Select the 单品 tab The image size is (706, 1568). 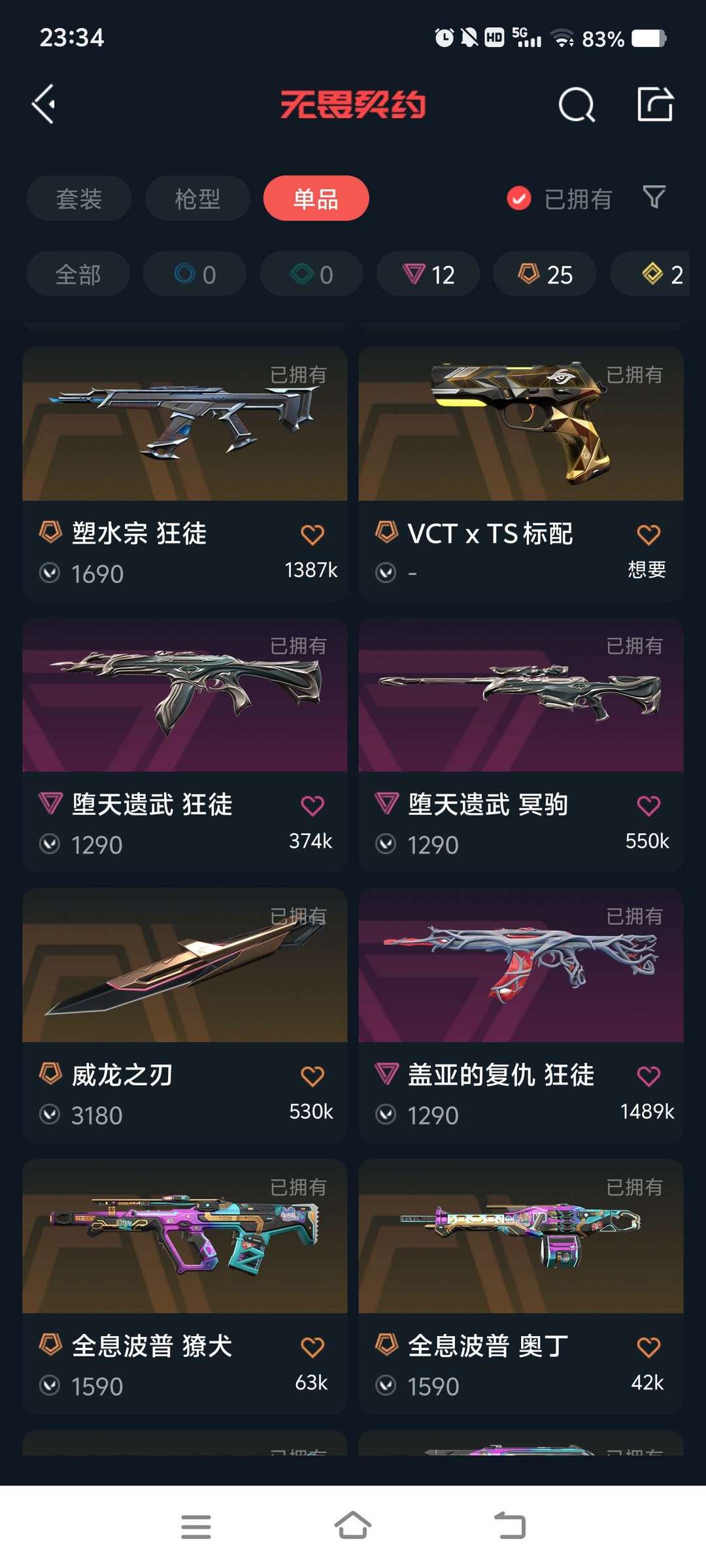[316, 198]
